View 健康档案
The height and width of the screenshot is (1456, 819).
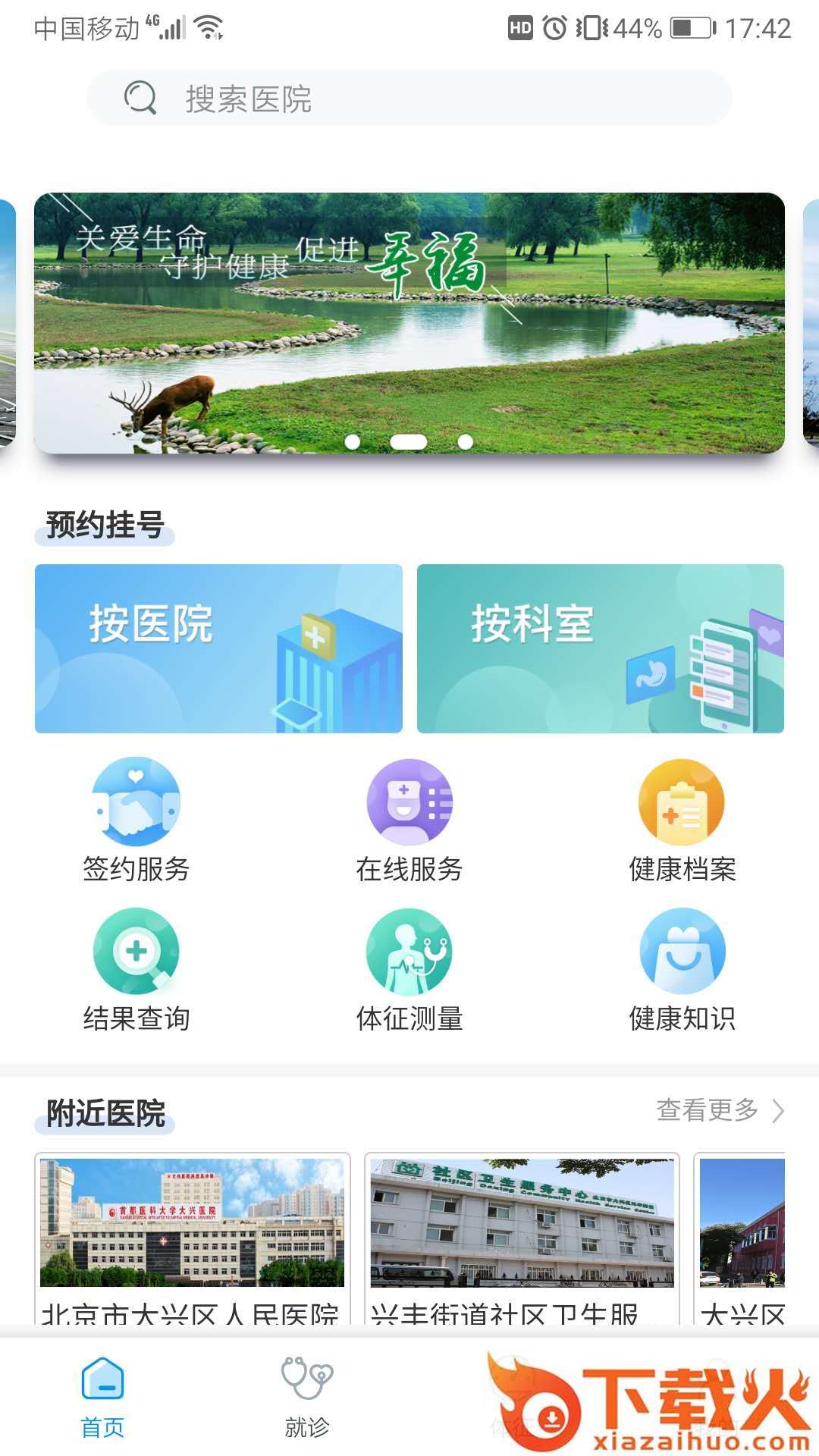(x=682, y=821)
